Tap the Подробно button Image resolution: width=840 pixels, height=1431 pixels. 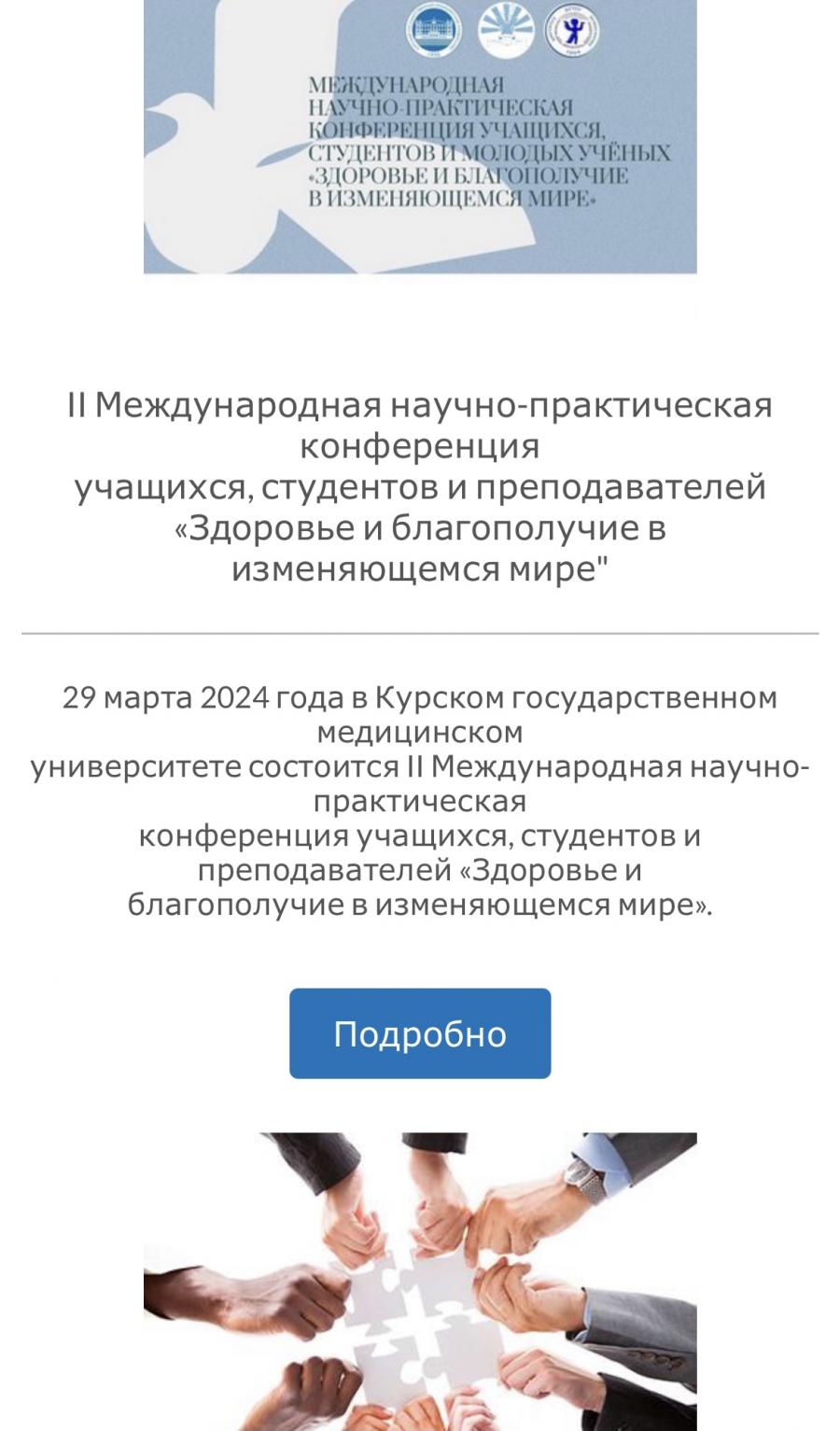pyautogui.click(x=420, y=1033)
